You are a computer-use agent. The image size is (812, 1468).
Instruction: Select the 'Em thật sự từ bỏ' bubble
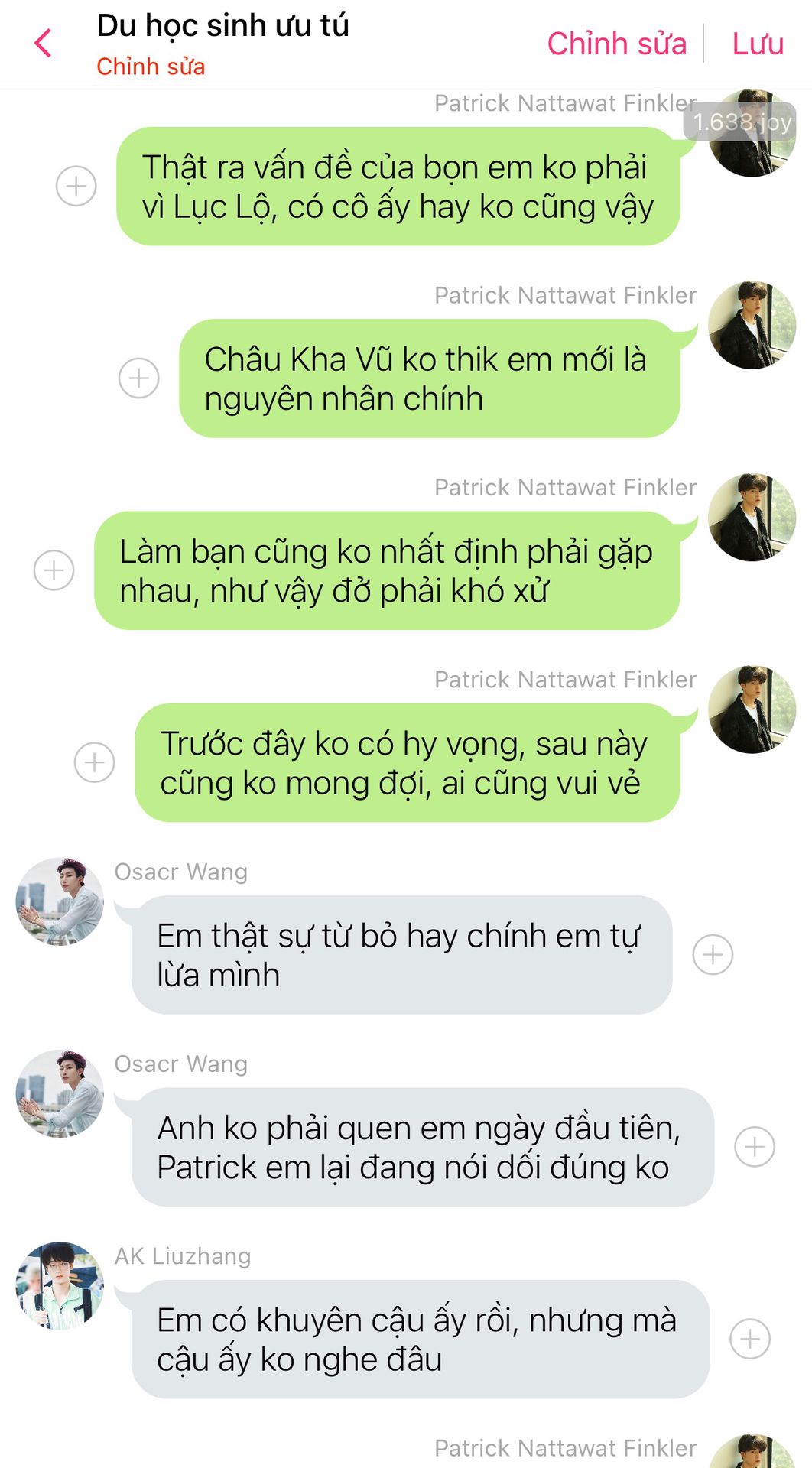[401, 955]
